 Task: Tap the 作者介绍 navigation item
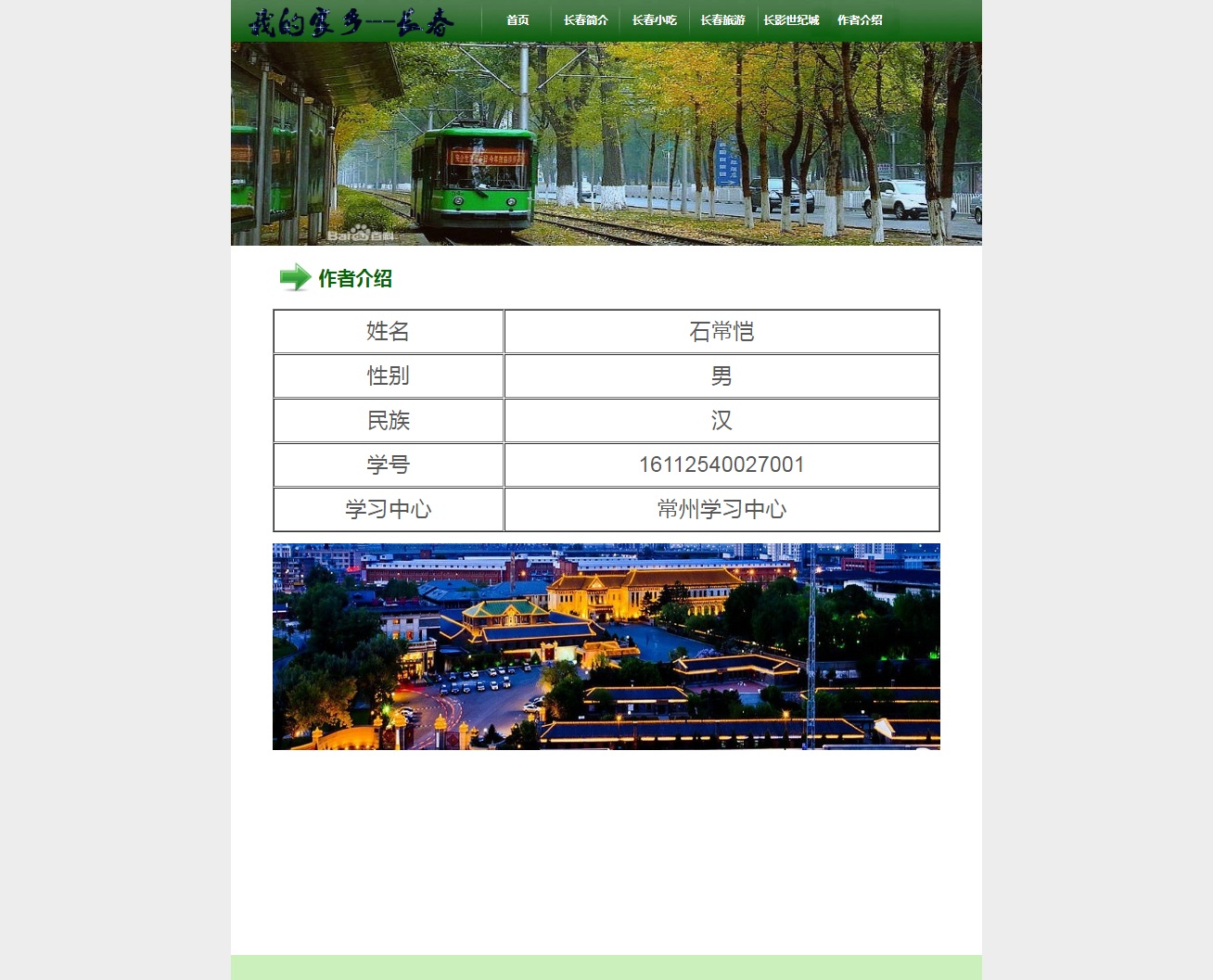coord(860,20)
